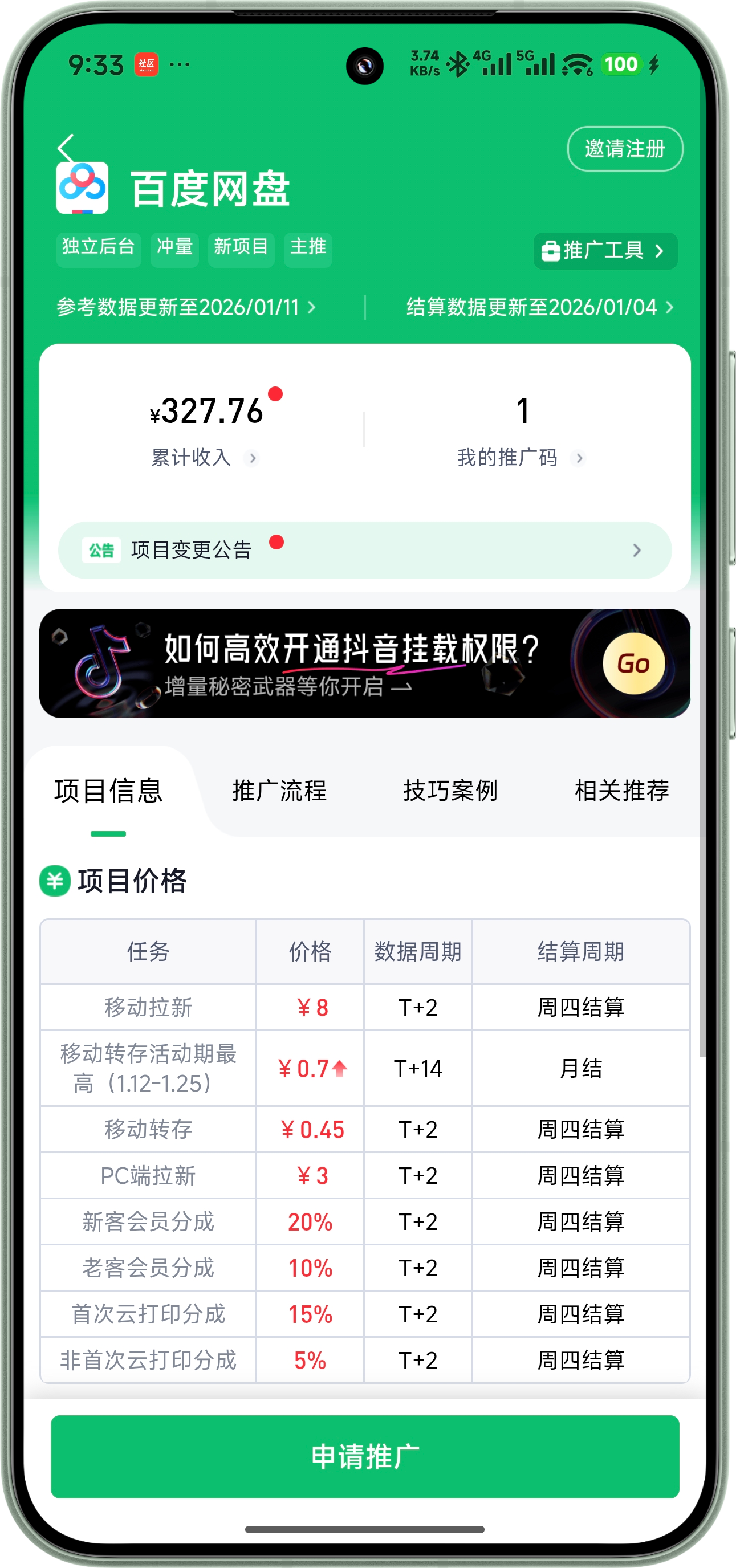Image resolution: width=736 pixels, height=1568 pixels.
Task: Open the 抖音挂载权限 banner
Action: [365, 663]
